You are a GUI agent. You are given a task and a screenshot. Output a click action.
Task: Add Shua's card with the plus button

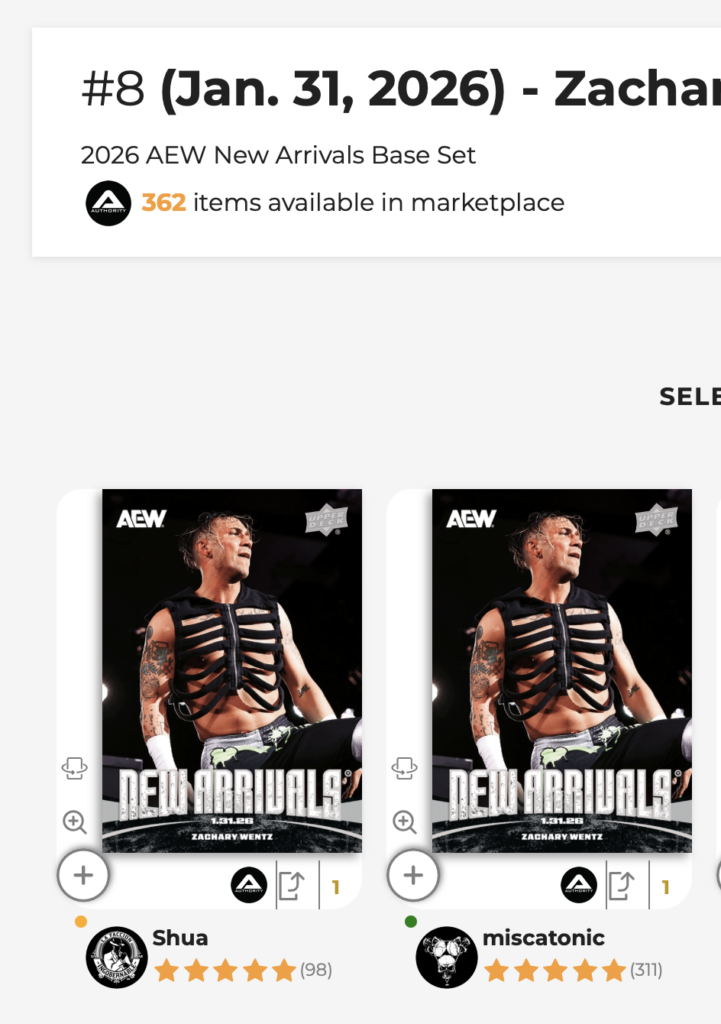[x=84, y=876]
